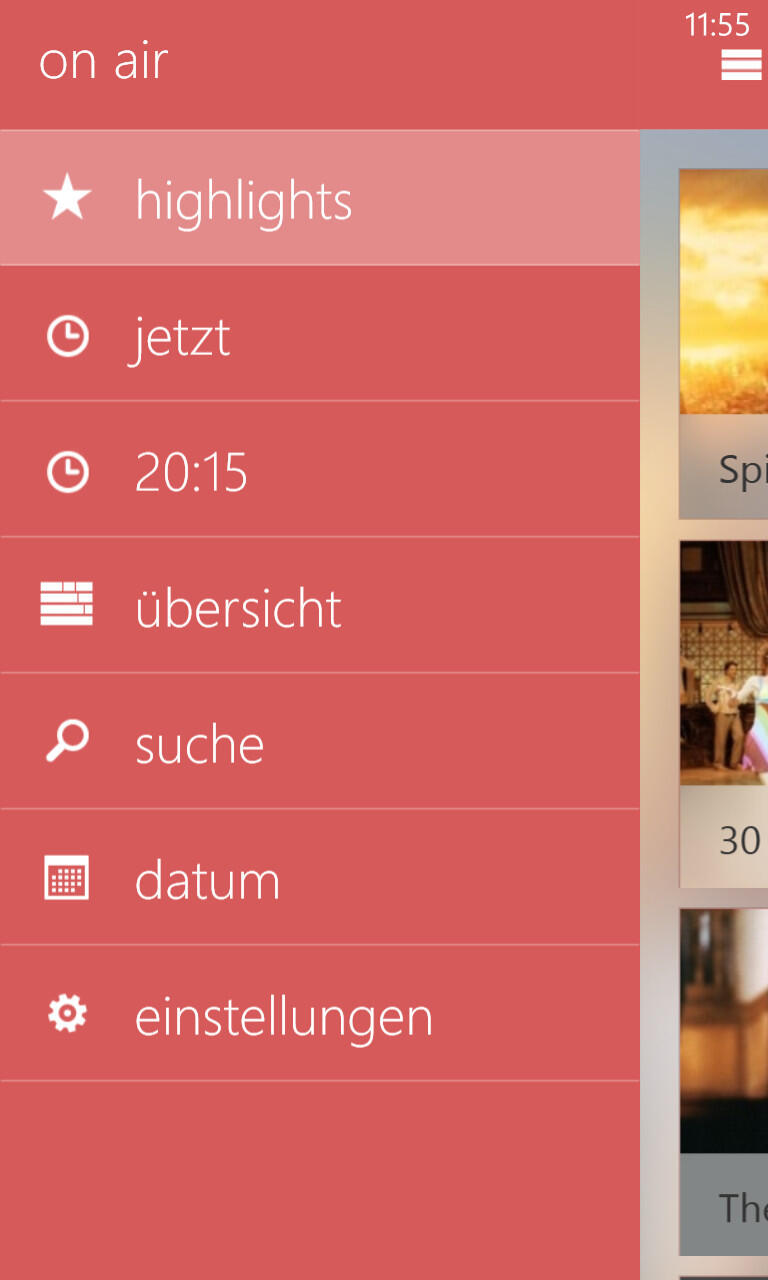Screen dimensions: 768x1280
Task: Open the program tile starting with Spi
Action: click(x=724, y=344)
